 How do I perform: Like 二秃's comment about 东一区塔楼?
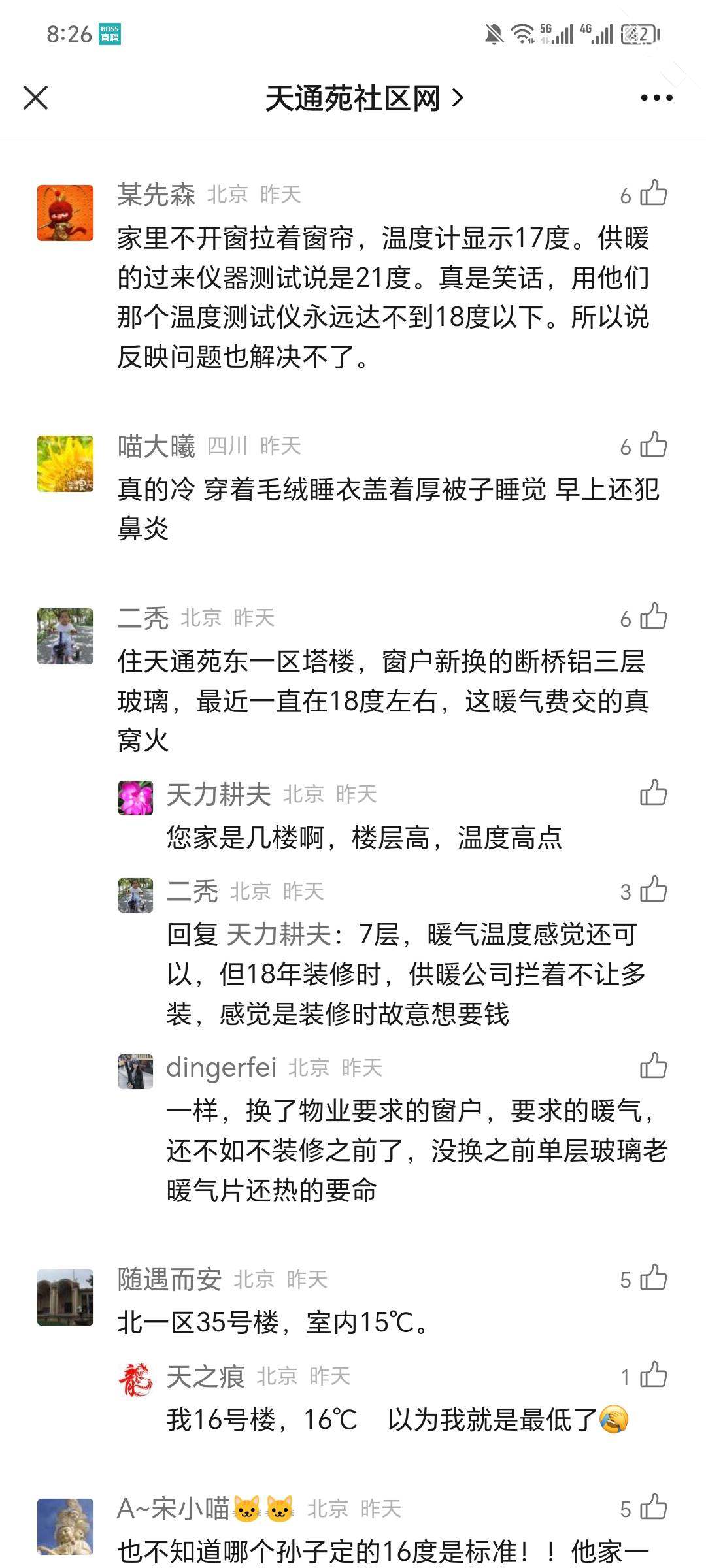(x=653, y=616)
